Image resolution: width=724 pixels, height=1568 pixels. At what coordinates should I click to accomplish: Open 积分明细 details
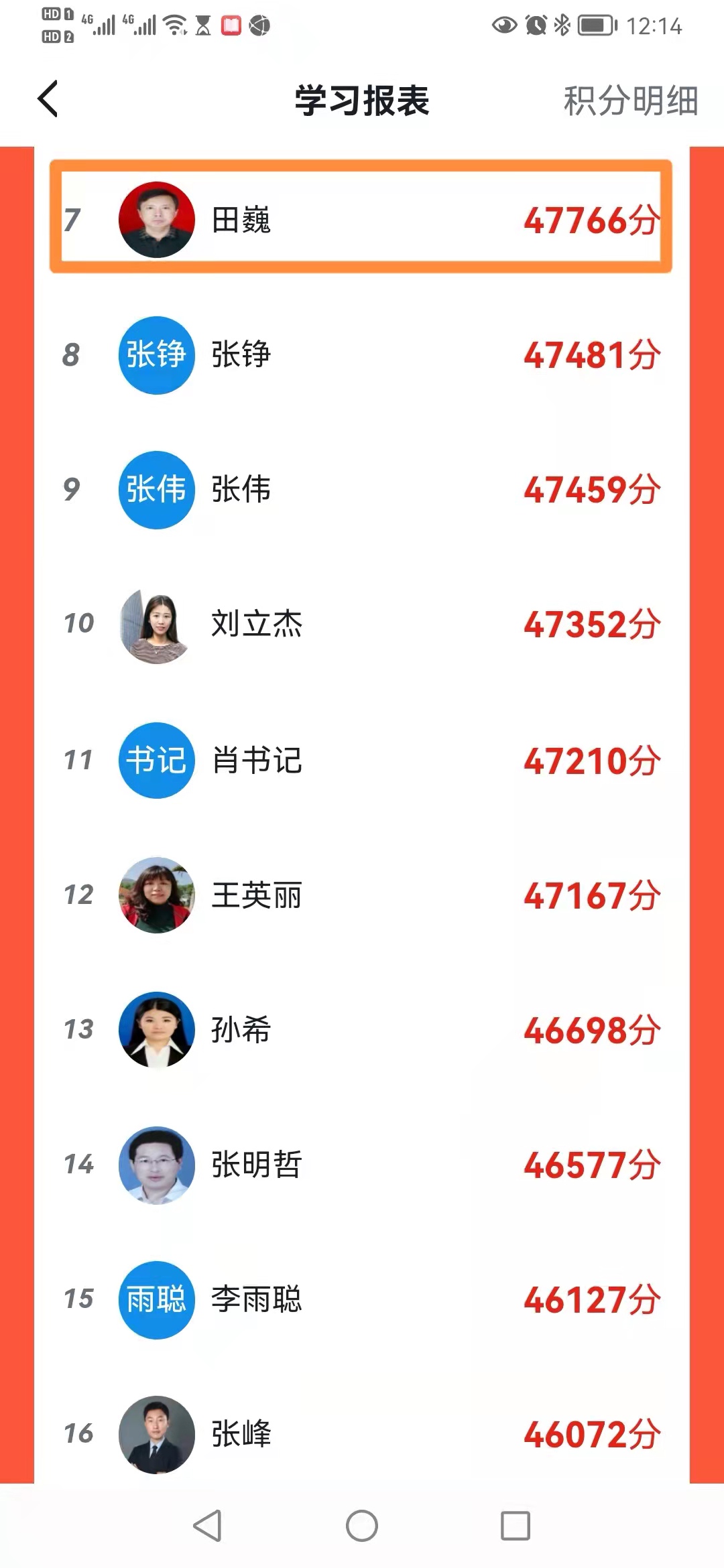(630, 101)
